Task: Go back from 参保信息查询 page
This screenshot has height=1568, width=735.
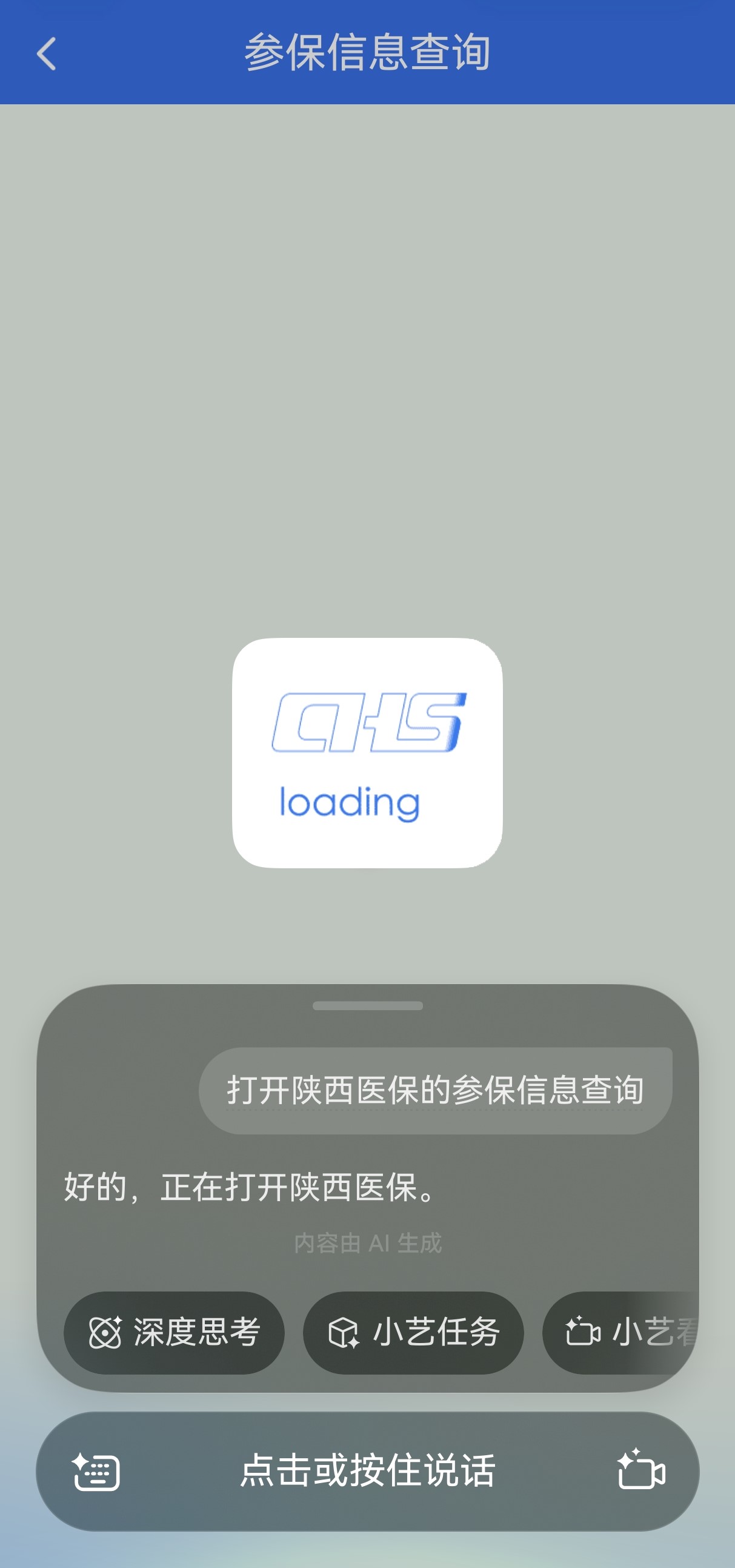Action: 46,53
